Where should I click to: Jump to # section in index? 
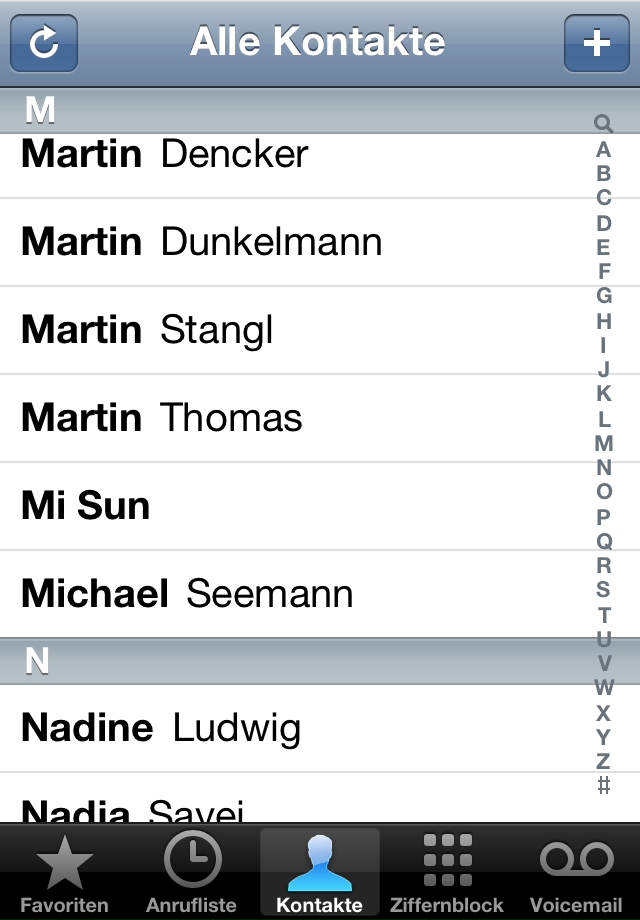[x=603, y=785]
